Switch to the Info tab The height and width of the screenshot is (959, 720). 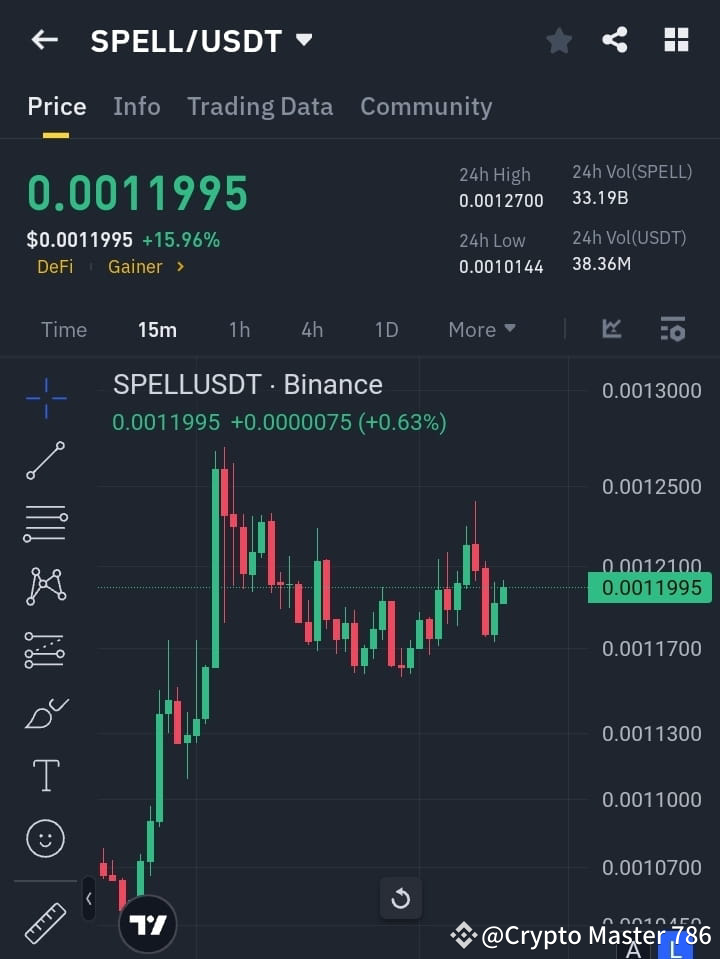(137, 106)
